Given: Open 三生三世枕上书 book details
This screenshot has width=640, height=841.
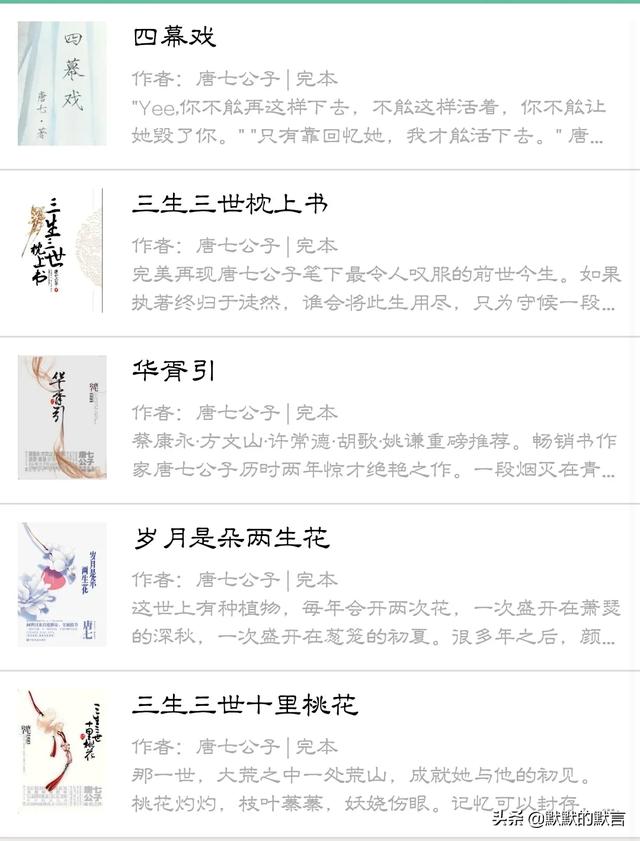Looking at the screenshot, I should tap(230, 205).
